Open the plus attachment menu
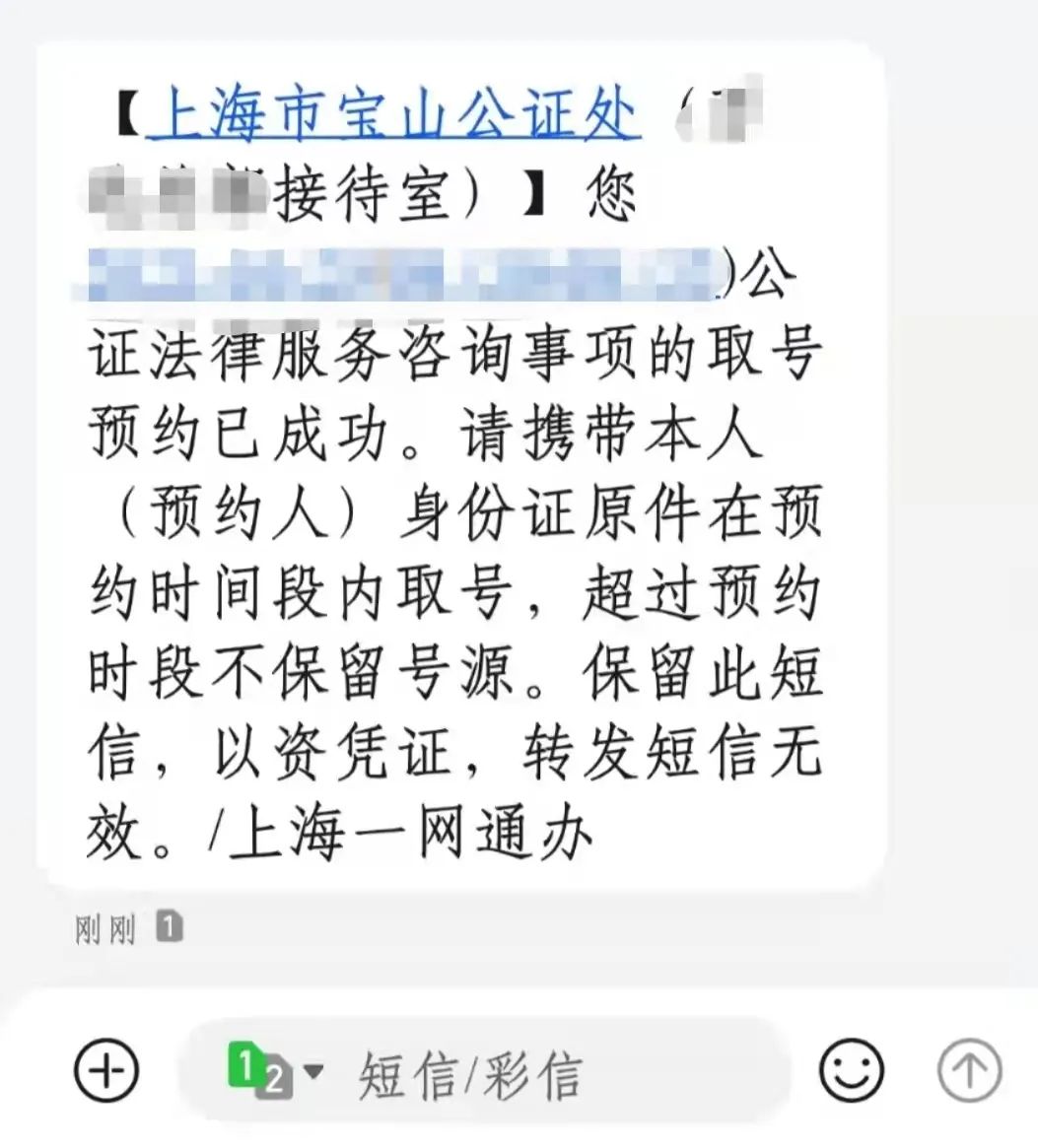Viewport: 1038px width, 1148px height. [x=106, y=1069]
